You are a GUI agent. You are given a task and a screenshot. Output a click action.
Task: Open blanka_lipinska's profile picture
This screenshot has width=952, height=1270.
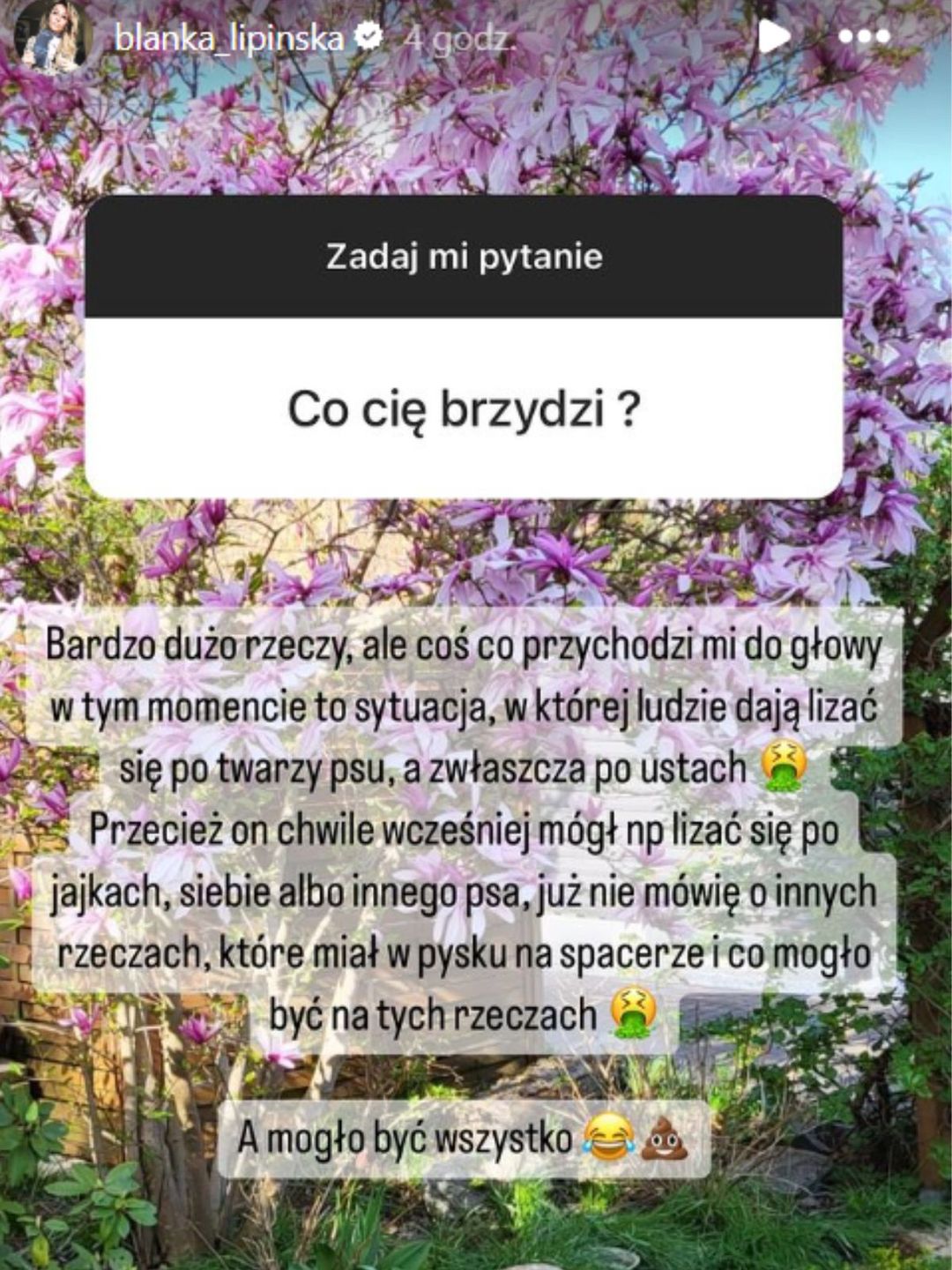tap(53, 37)
